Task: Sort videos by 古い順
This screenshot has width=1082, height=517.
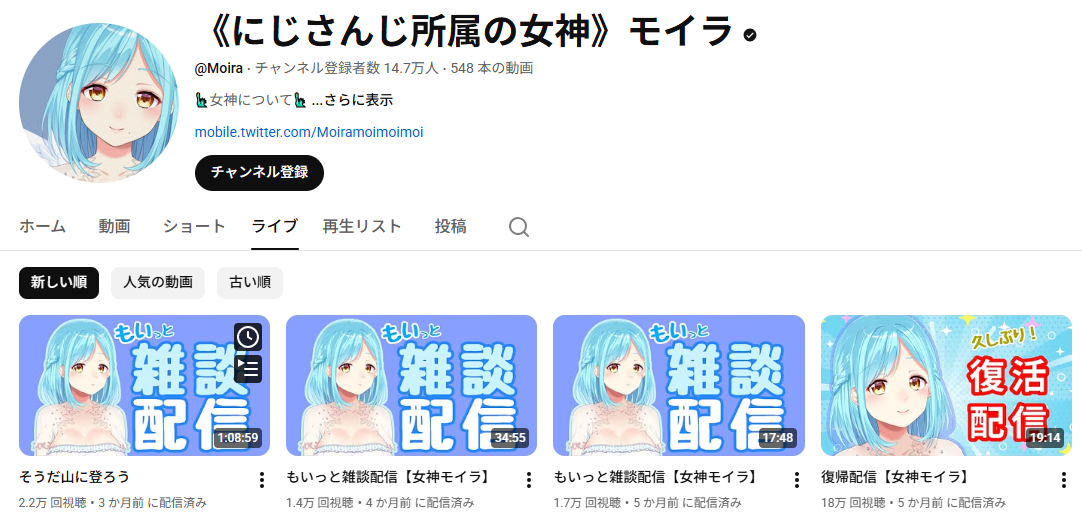Action: tap(250, 283)
